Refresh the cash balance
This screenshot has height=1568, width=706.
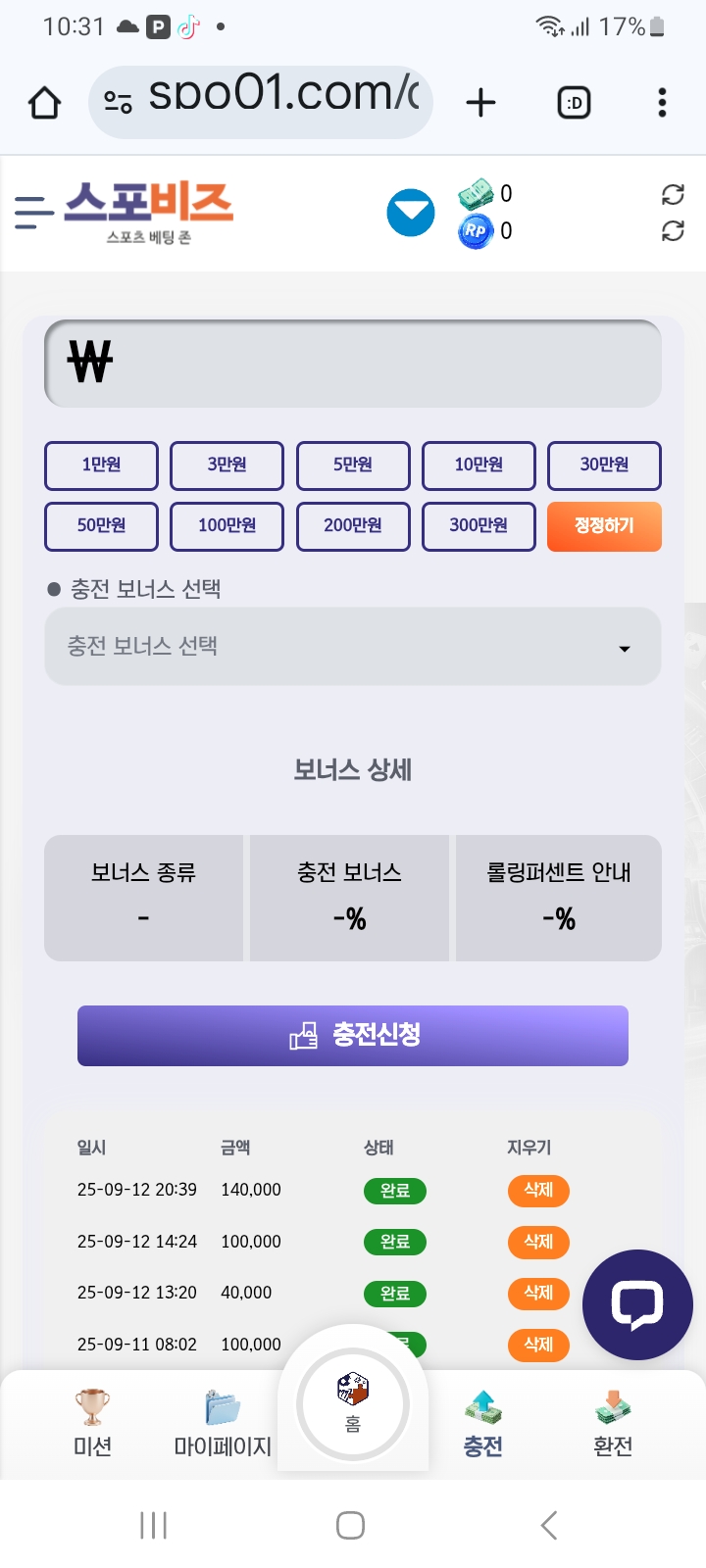673,194
